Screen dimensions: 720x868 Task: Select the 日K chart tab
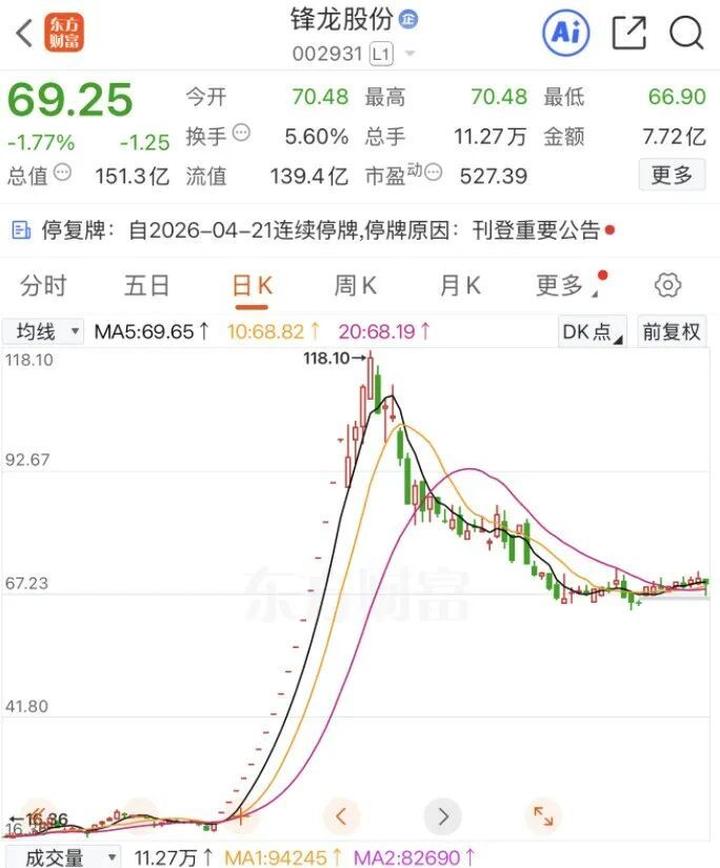tap(251, 286)
